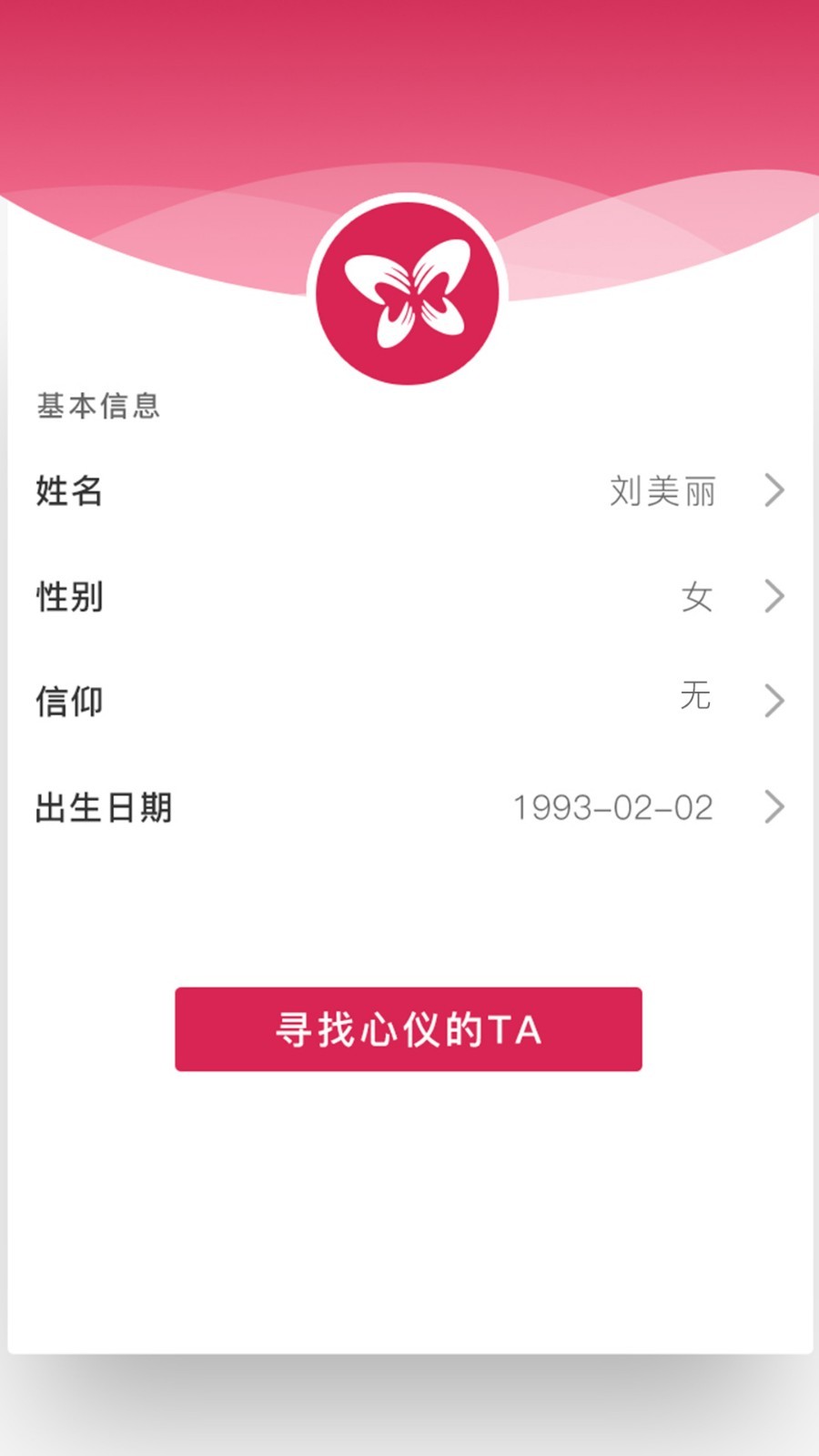Select the 信仰 belief row

409,701
